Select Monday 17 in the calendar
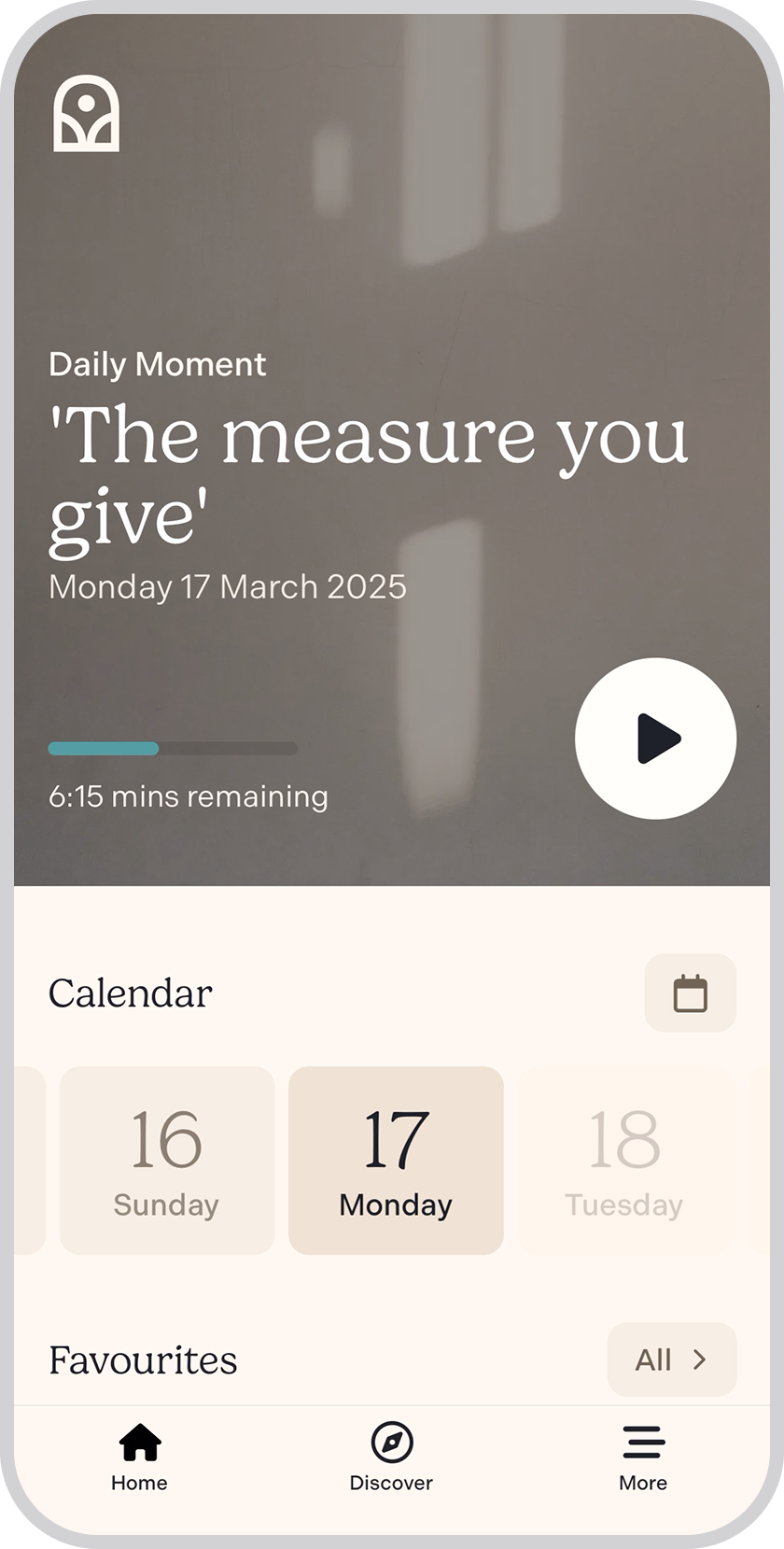The width and height of the screenshot is (784, 1549). 396,1160
